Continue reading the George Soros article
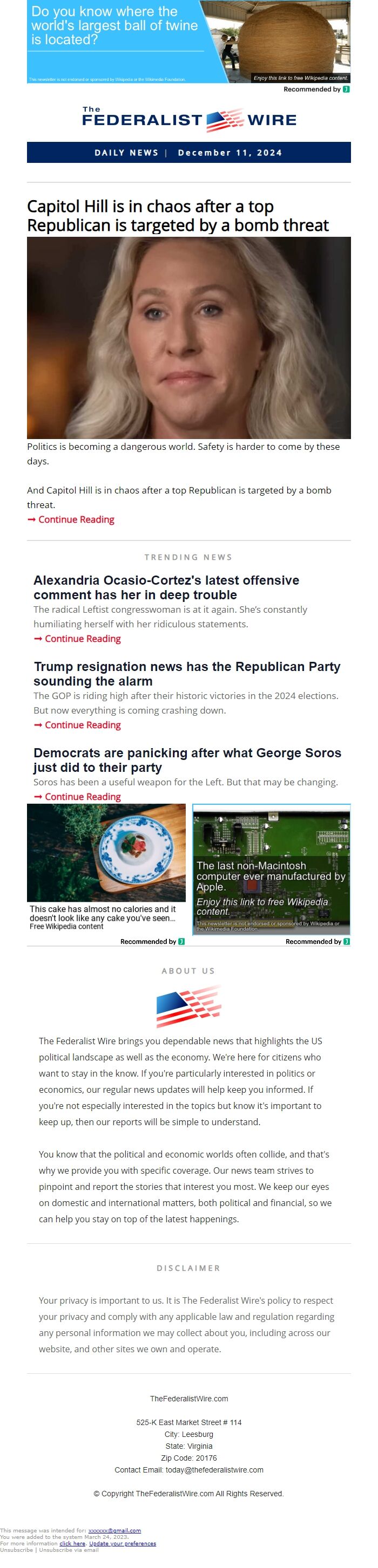The height and width of the screenshot is (1568, 378). click(x=82, y=796)
